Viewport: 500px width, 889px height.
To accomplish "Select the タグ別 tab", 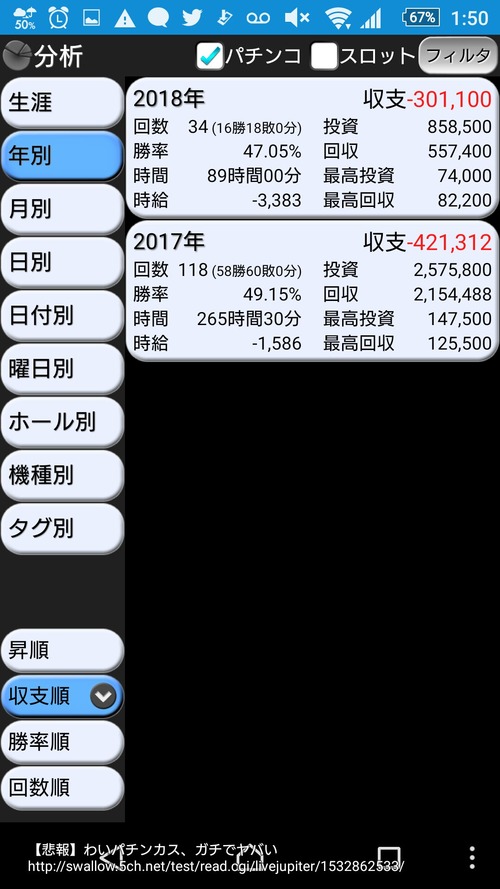I will (62, 529).
